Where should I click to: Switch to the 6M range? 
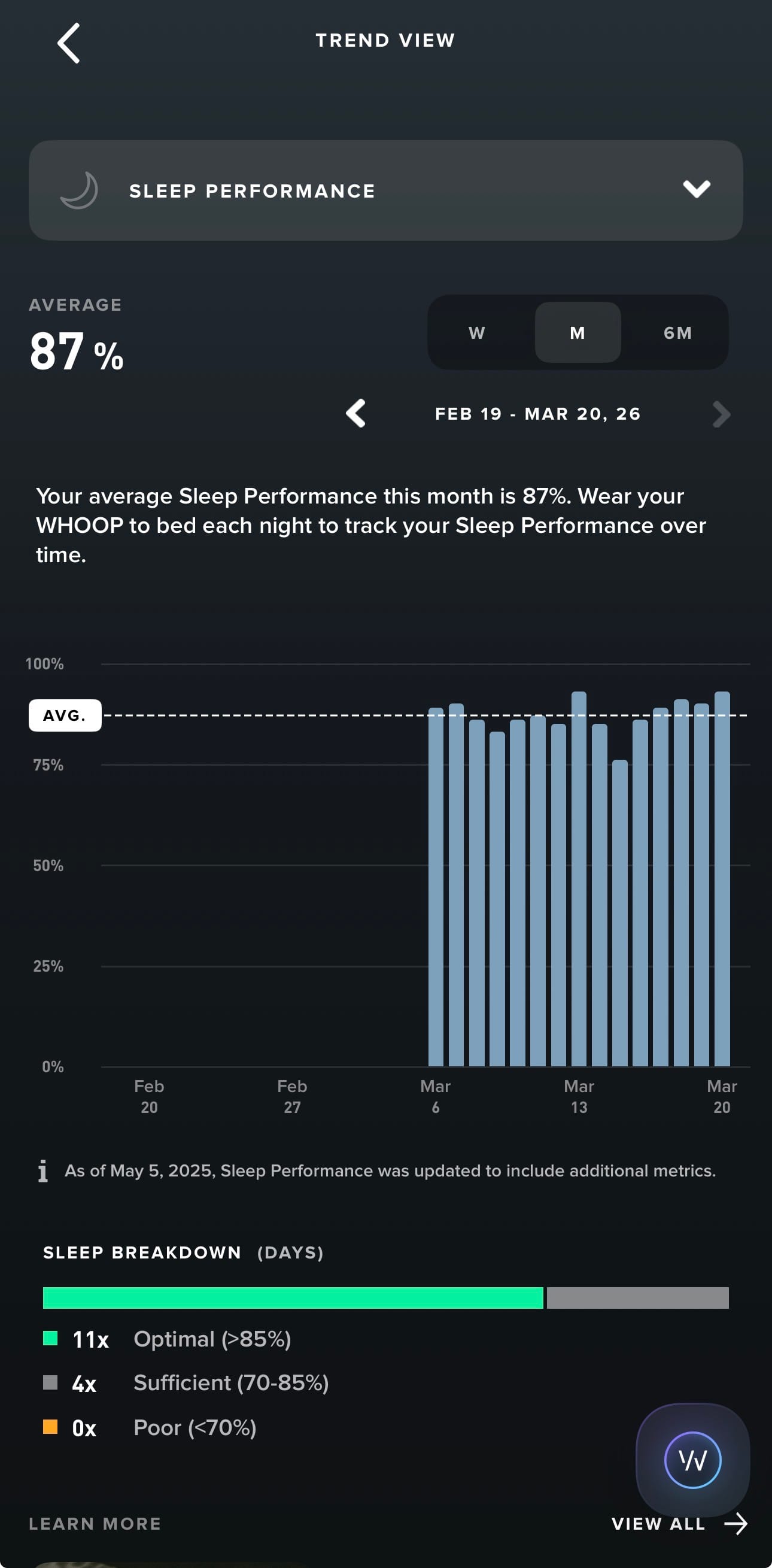point(677,333)
